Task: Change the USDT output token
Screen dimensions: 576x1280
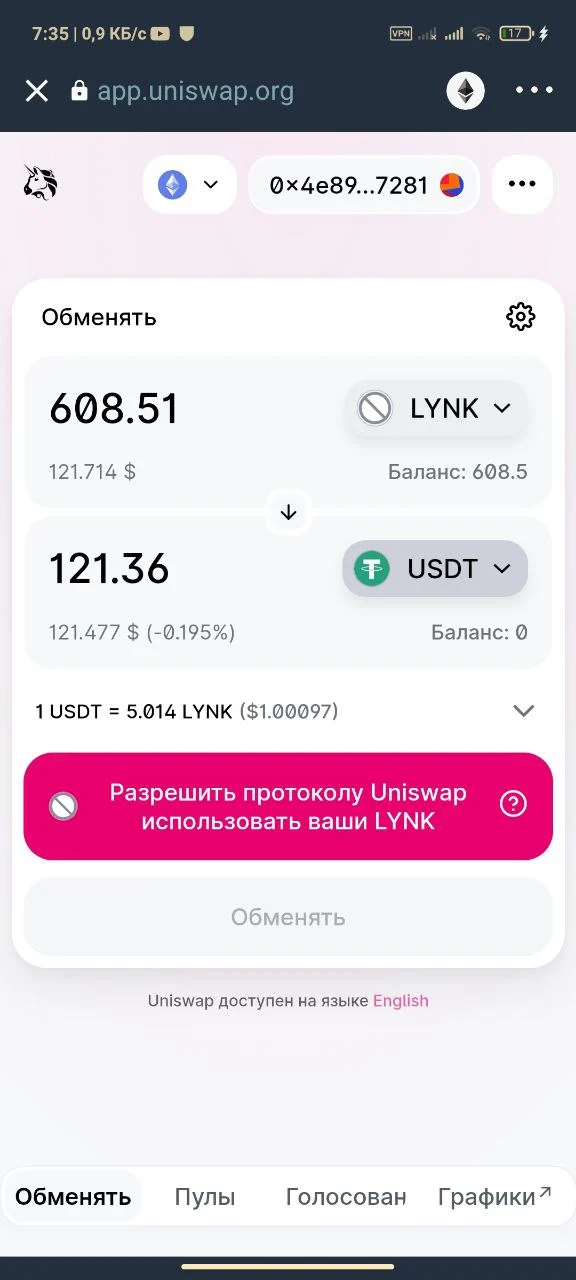Action: pos(435,569)
